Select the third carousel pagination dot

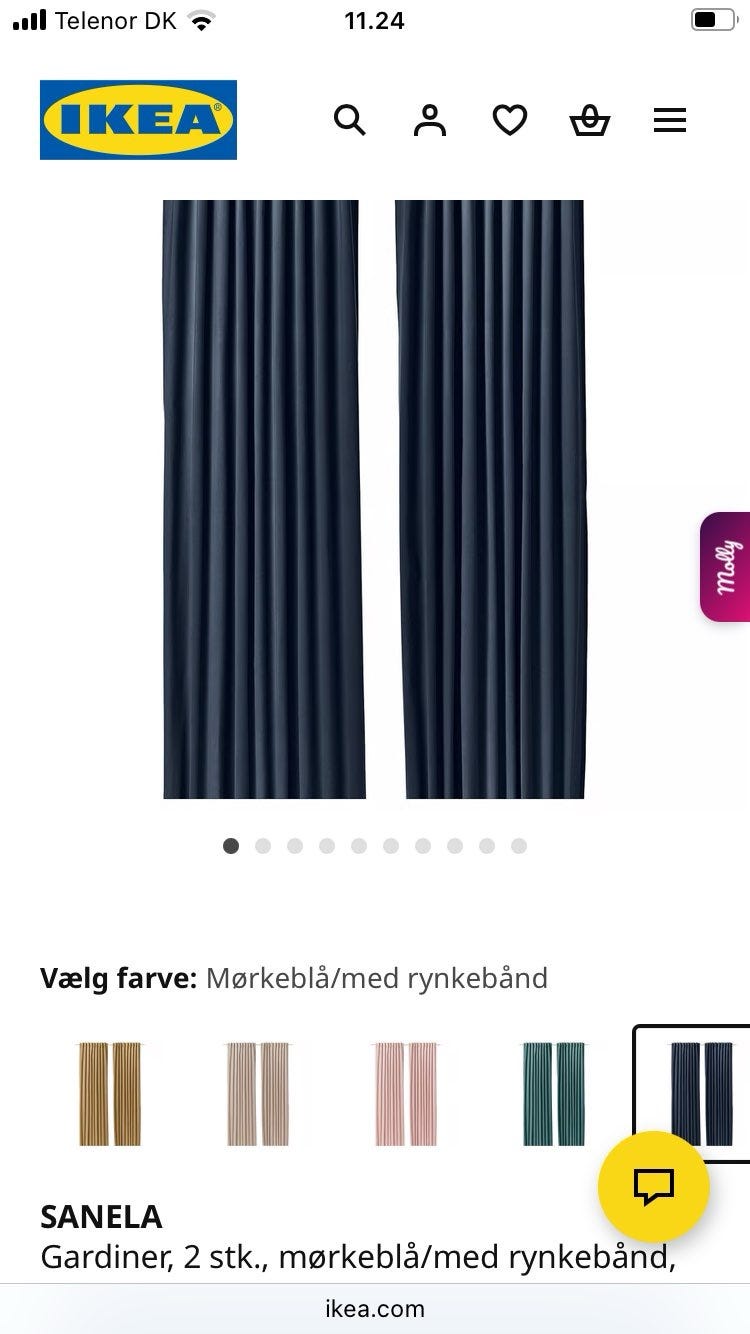point(295,846)
